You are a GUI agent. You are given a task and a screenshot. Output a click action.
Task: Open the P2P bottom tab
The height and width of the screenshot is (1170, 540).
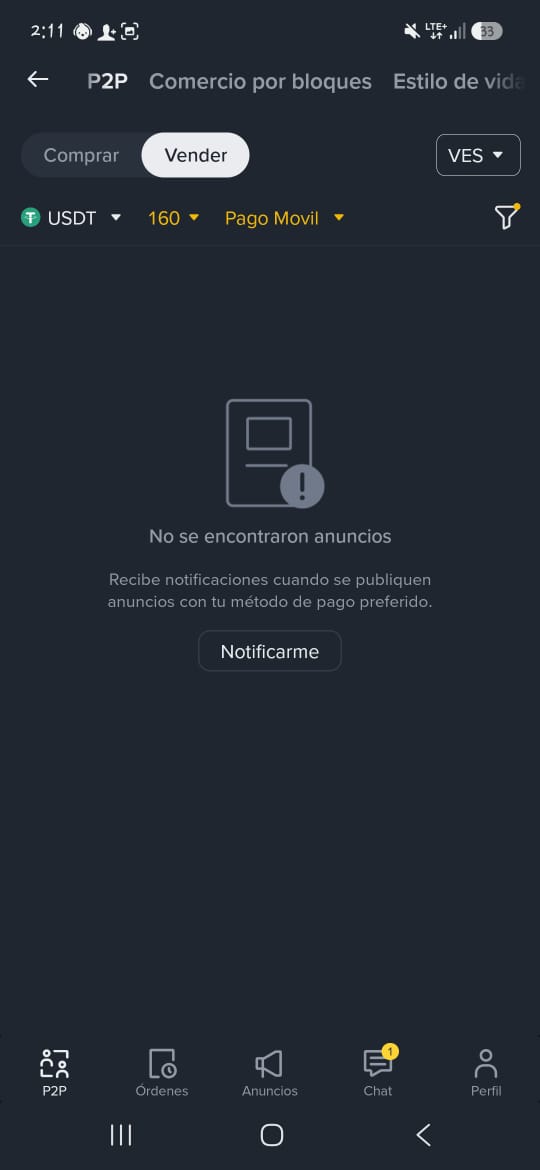54,1074
